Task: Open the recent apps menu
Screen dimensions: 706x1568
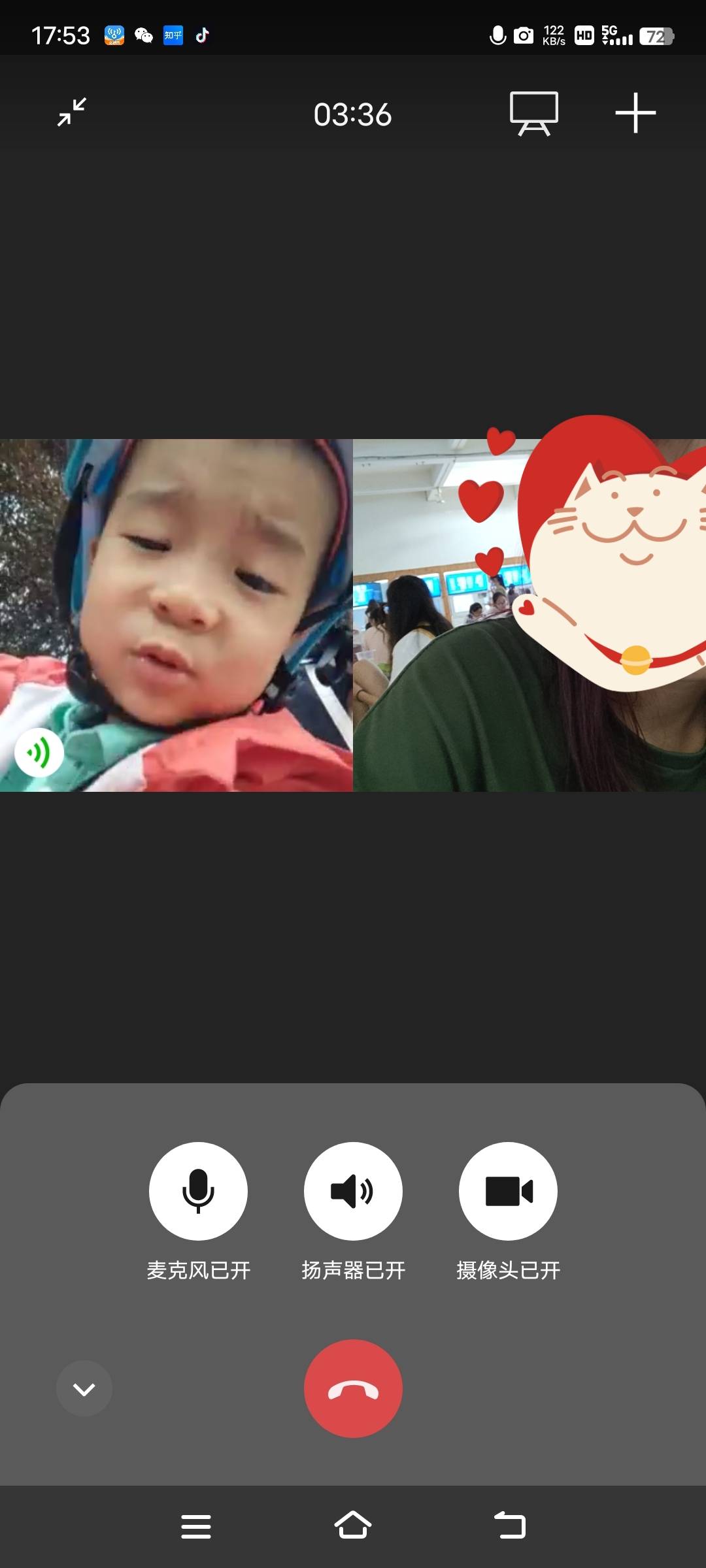Action: (x=196, y=1526)
